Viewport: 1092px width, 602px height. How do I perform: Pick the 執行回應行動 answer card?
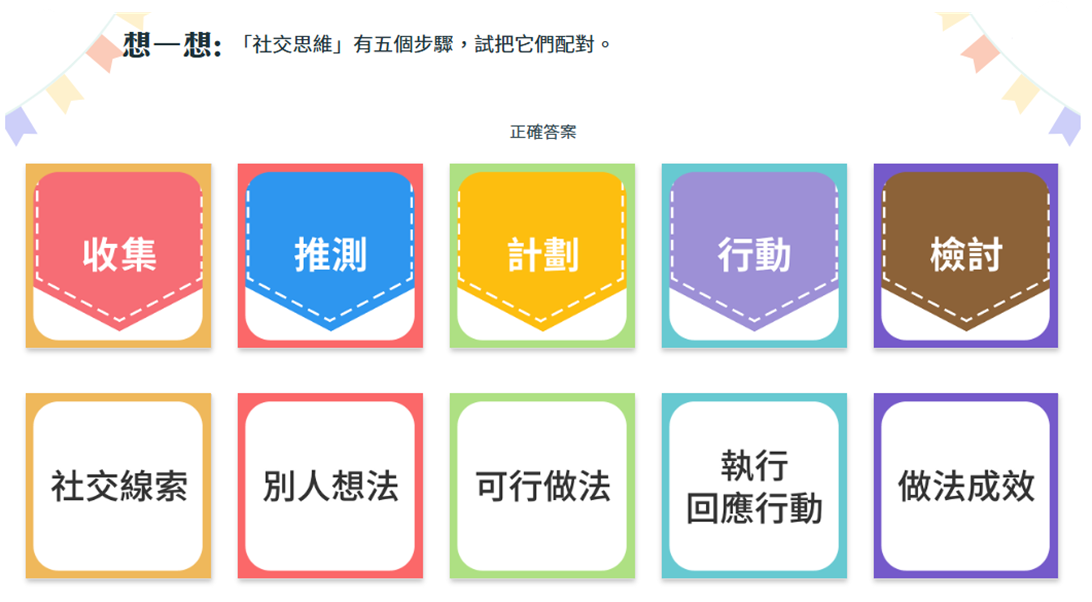pos(754,486)
